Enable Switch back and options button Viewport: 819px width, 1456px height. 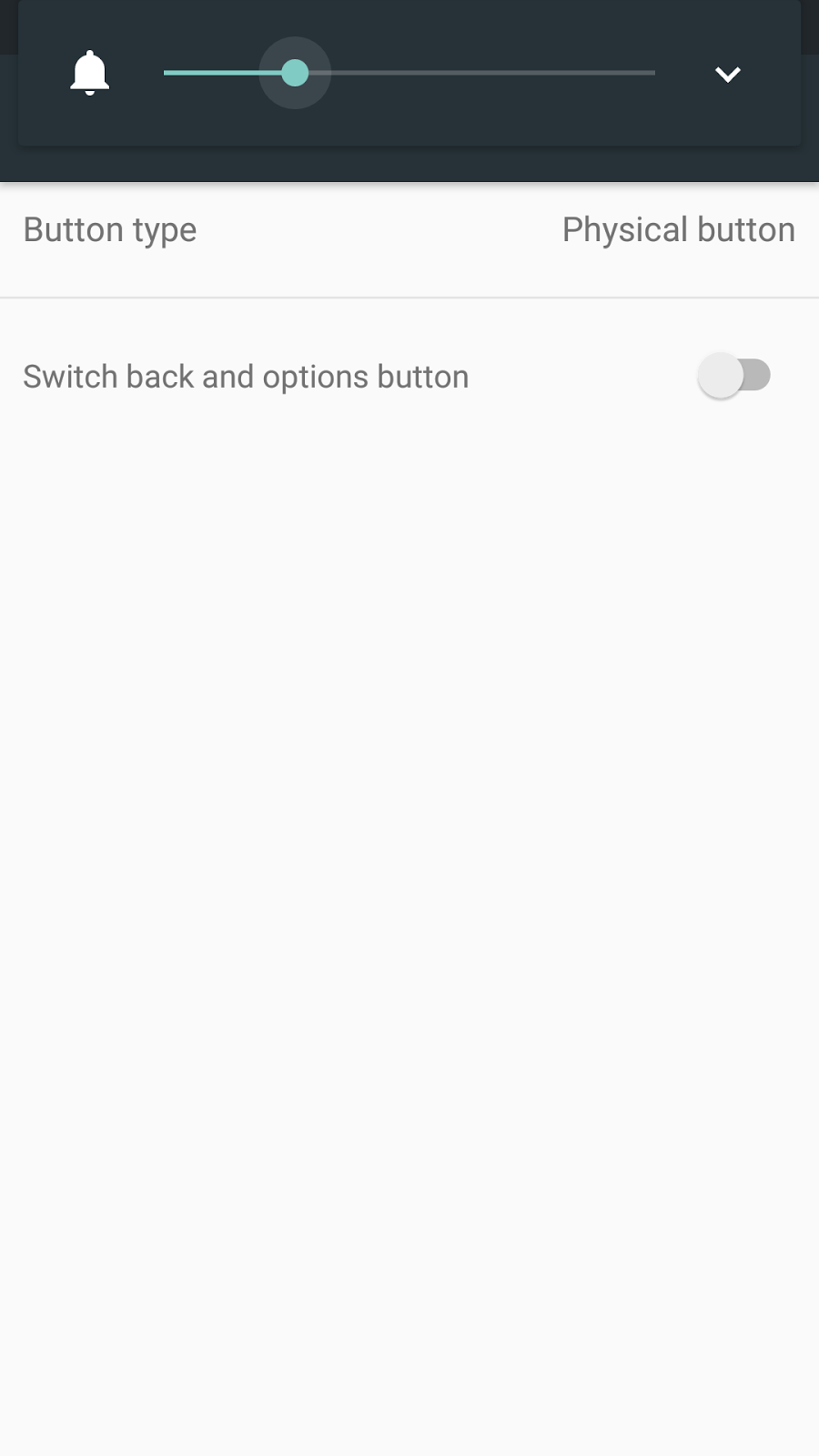pyautogui.click(x=734, y=375)
